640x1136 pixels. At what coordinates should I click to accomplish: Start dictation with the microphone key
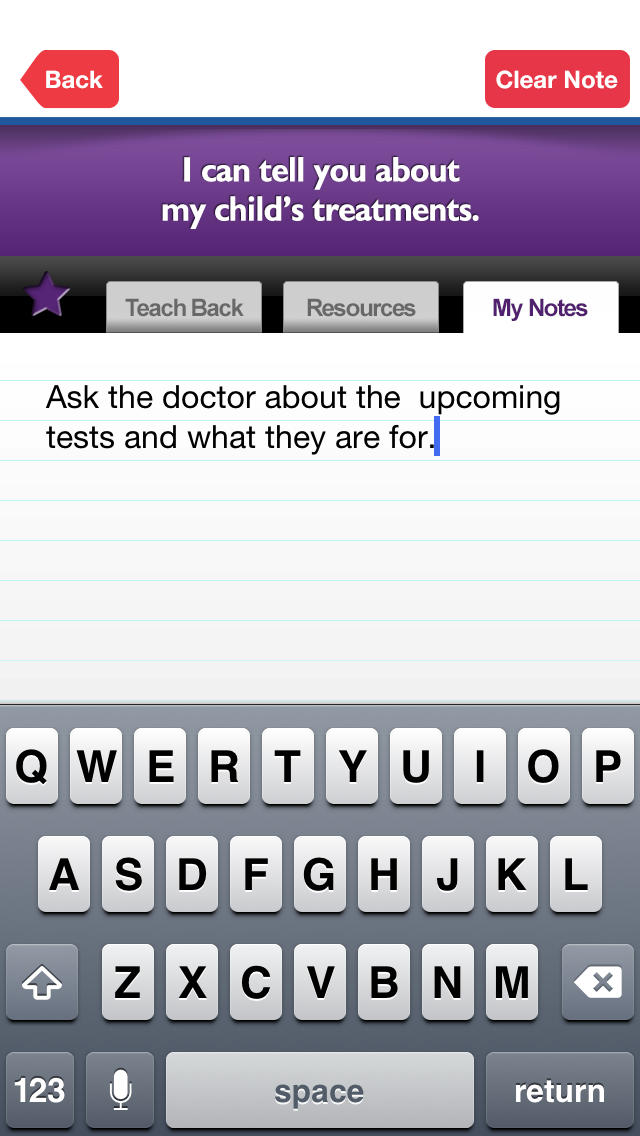tap(120, 1090)
